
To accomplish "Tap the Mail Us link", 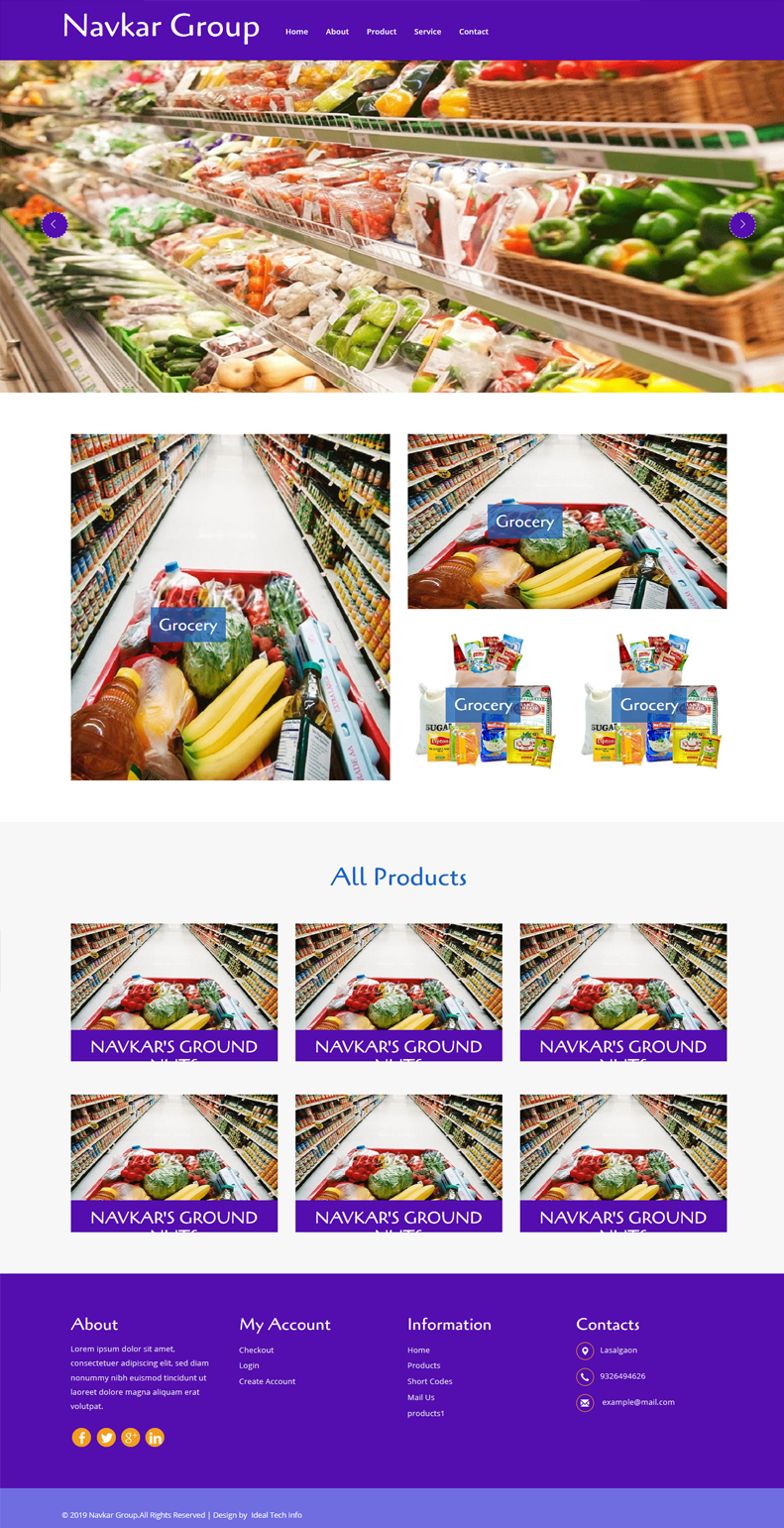I will [x=420, y=1397].
